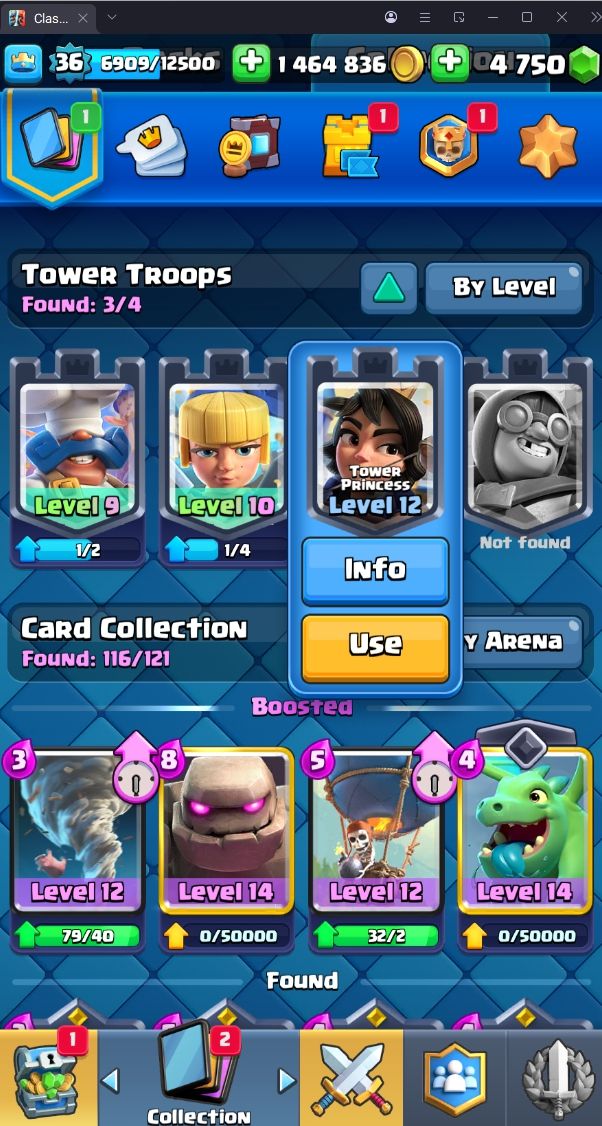
Task: Use the Tower Princess troop
Action: (x=375, y=646)
